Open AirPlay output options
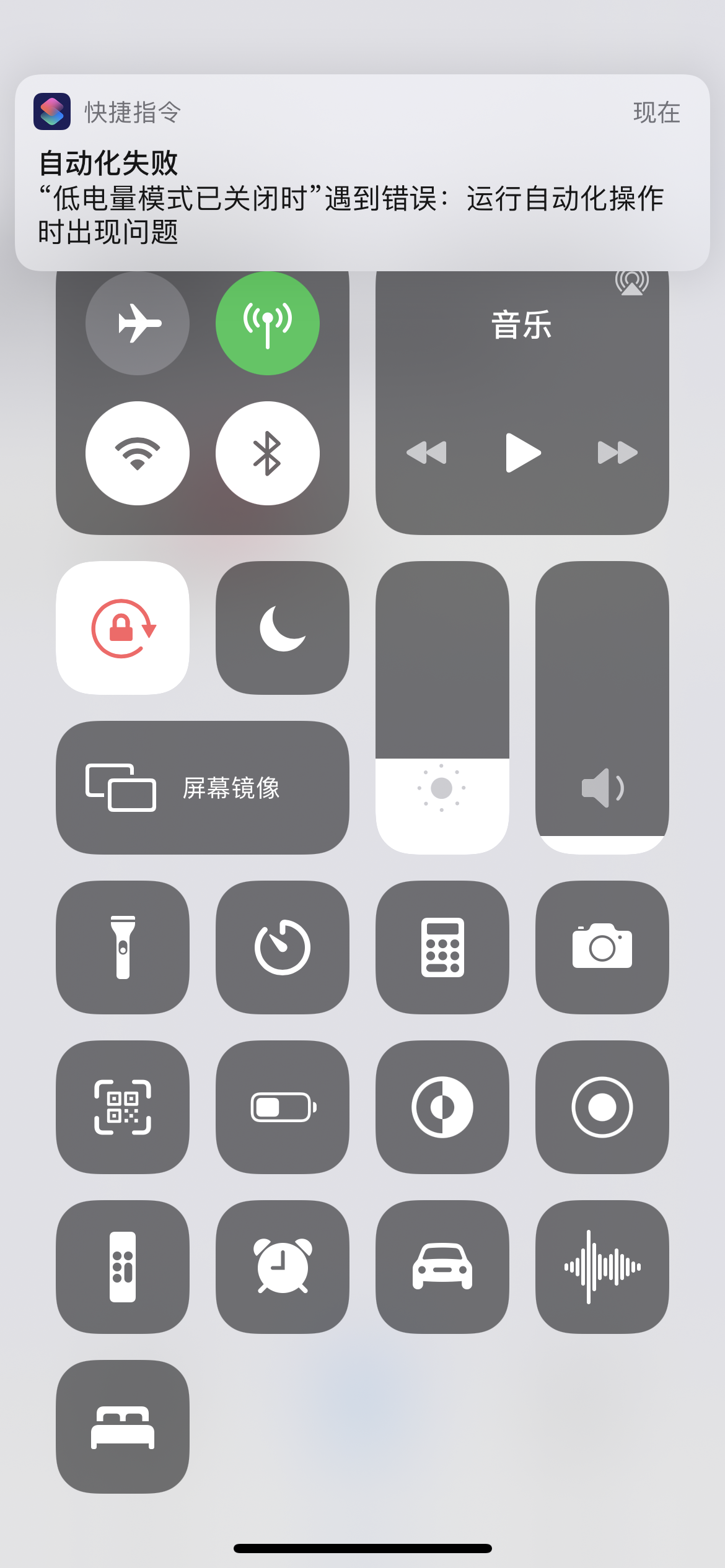The height and width of the screenshot is (1568, 725). point(631,282)
